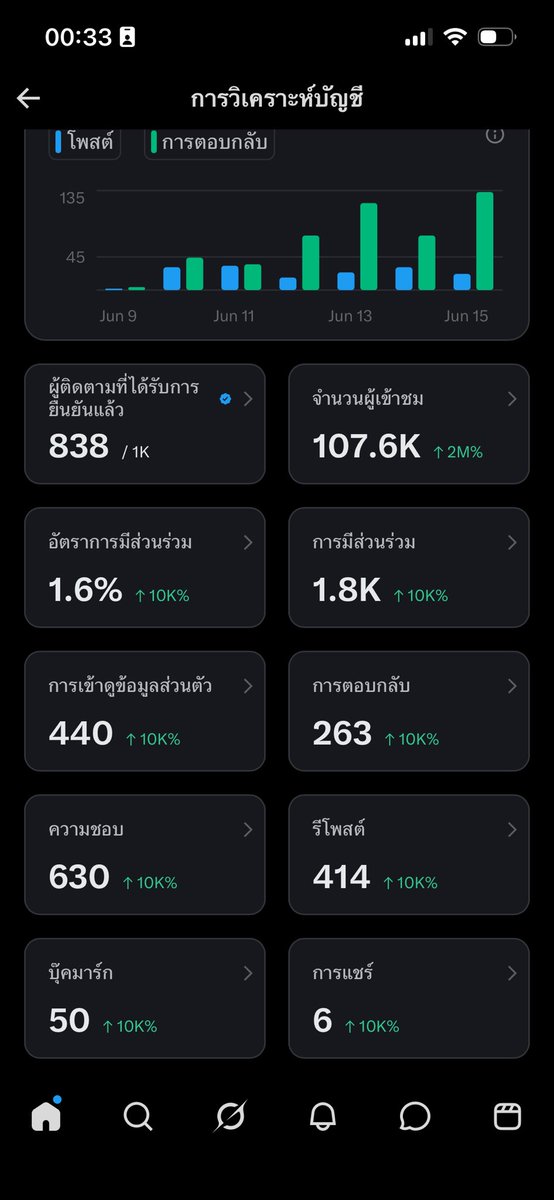Open ผู้ติดตามที่ได้รับการยืนยันแล้ว card
554x1200 pixels.
tap(145, 424)
